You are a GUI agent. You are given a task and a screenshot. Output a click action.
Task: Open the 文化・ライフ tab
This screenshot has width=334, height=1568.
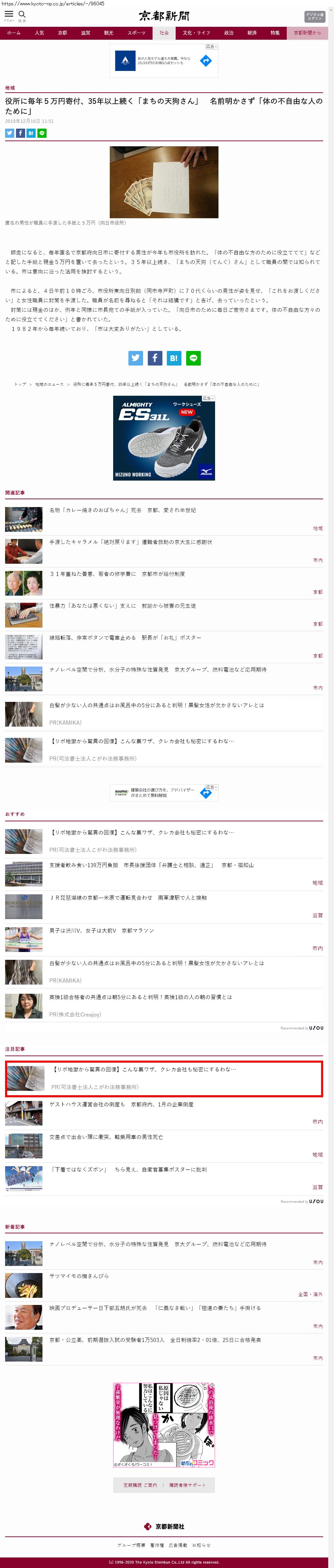click(196, 33)
